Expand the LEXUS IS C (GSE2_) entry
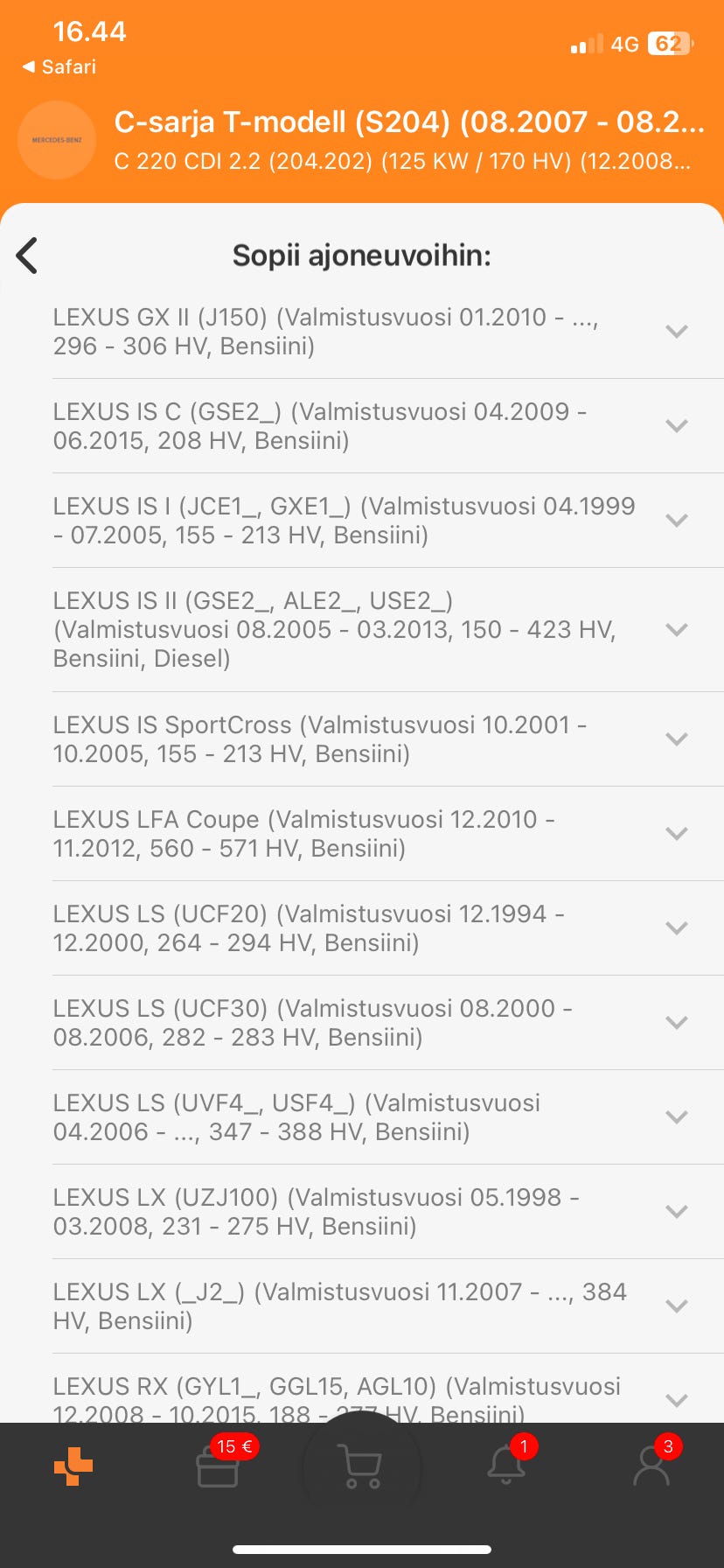724x1568 pixels. (676, 426)
